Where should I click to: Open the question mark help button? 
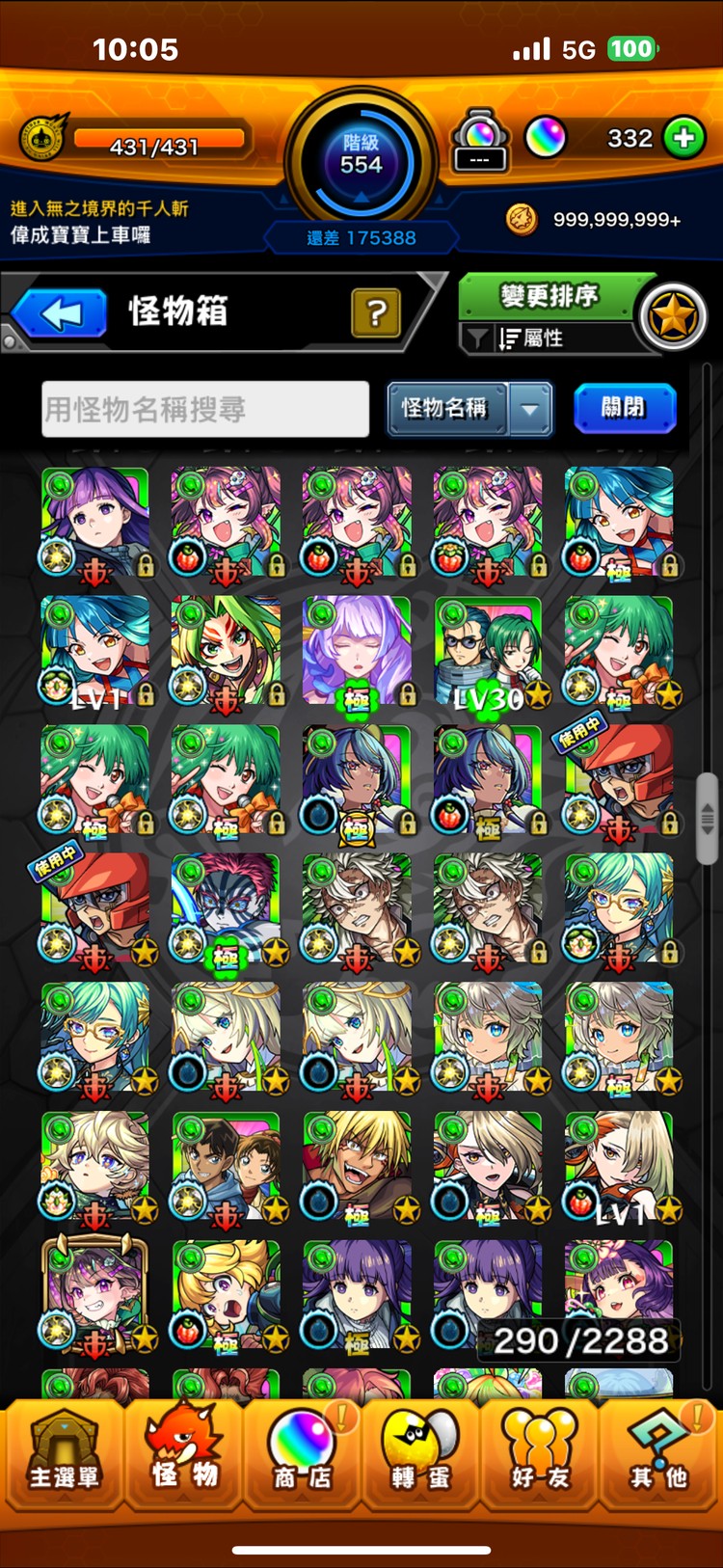point(376,312)
